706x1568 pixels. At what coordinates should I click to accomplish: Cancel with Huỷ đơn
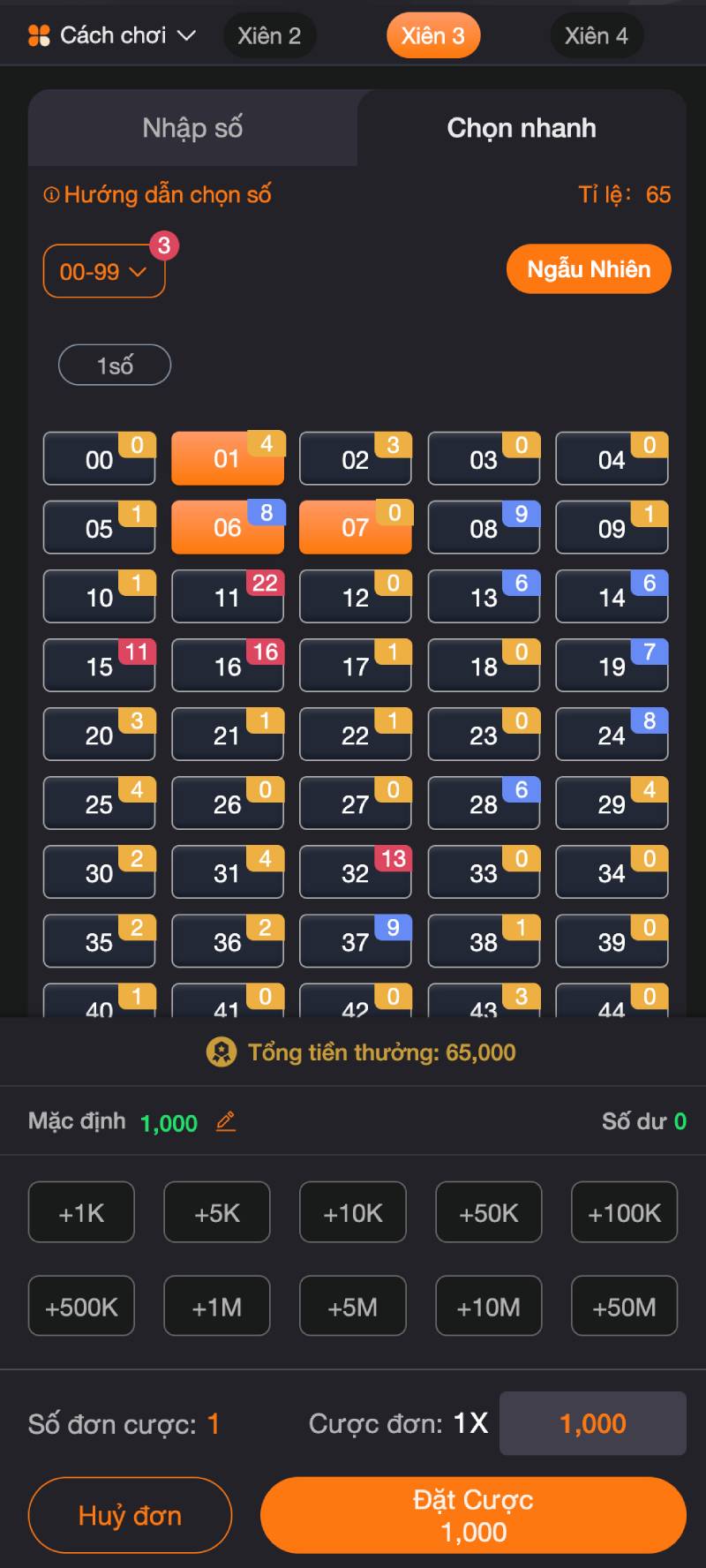pos(130,1515)
